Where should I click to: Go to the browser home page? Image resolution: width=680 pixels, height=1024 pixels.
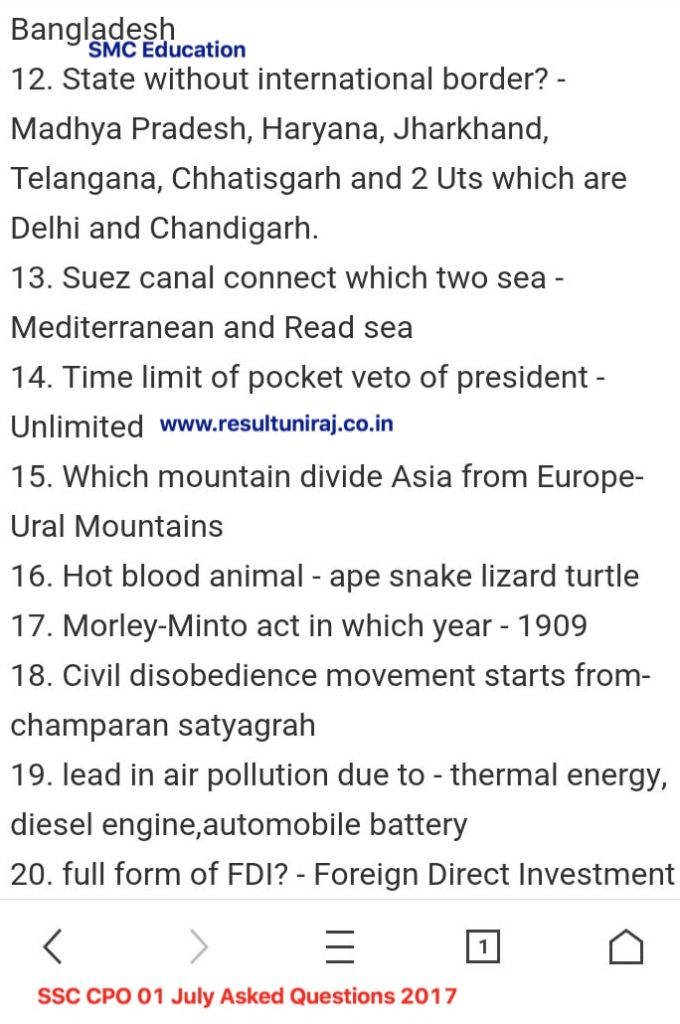tap(626, 946)
